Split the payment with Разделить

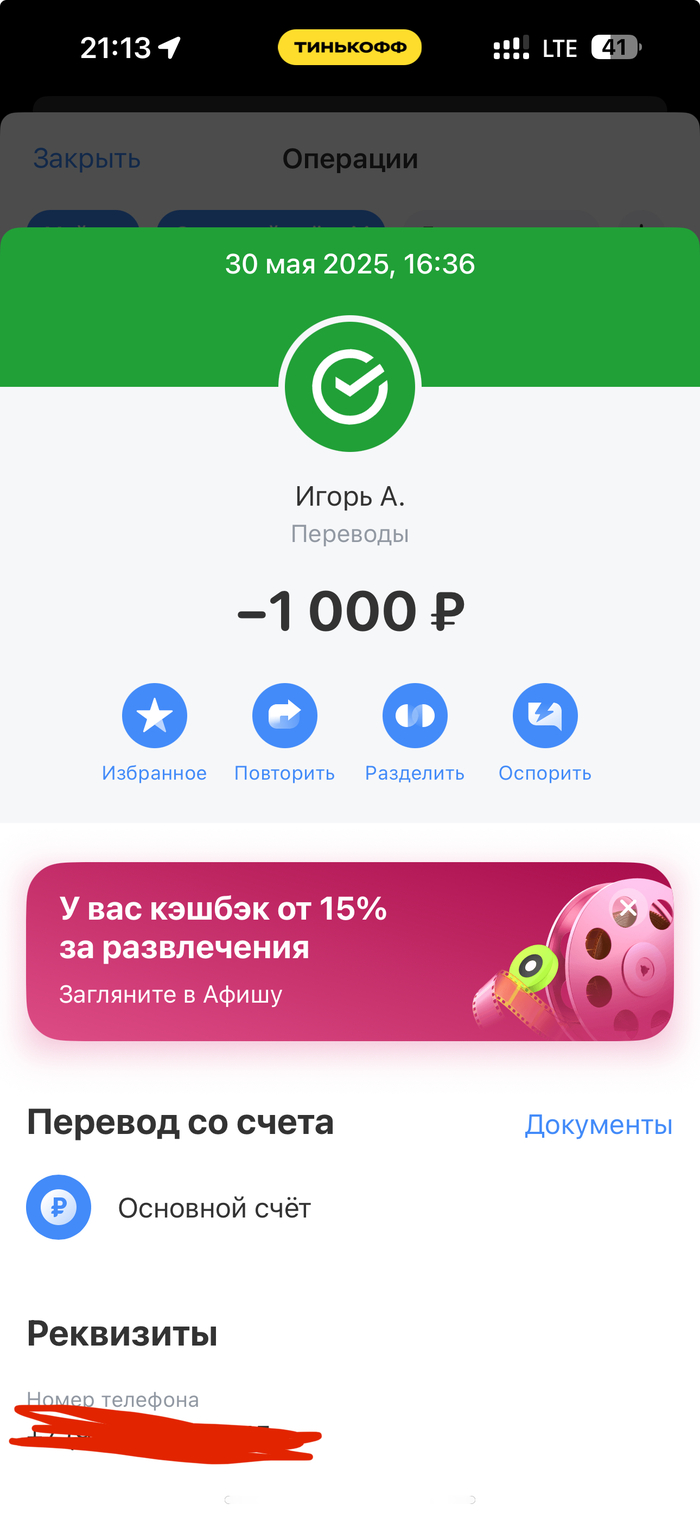pyautogui.click(x=414, y=717)
